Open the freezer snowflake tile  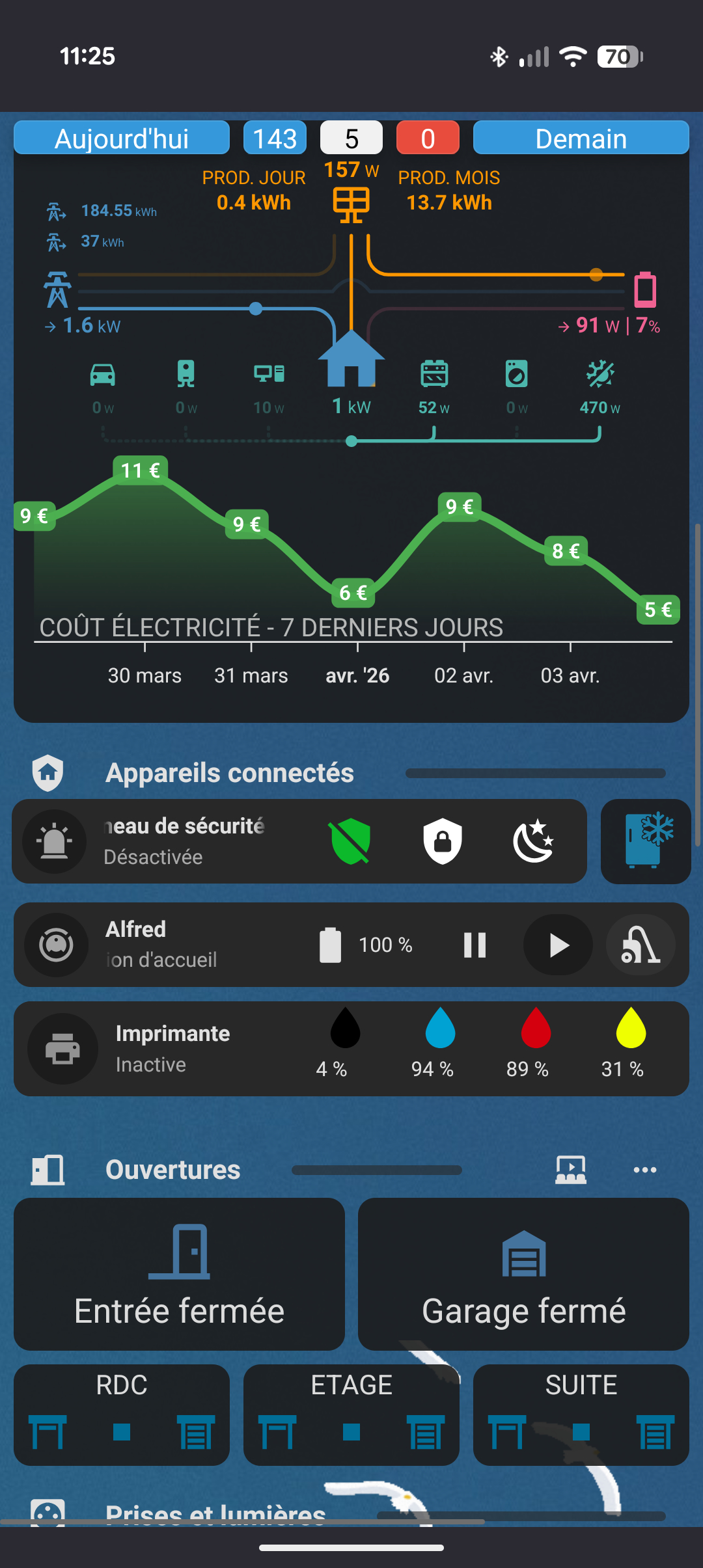[x=646, y=841]
